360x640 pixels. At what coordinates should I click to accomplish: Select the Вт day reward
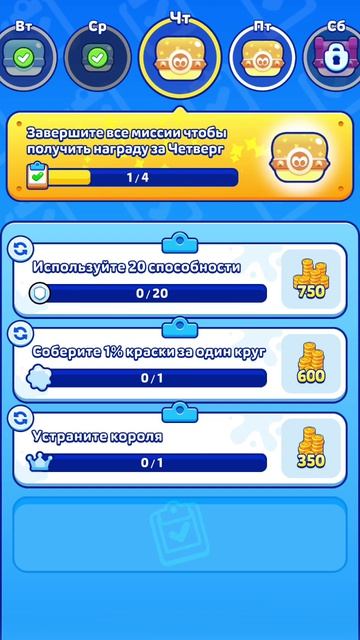click(x=24, y=58)
